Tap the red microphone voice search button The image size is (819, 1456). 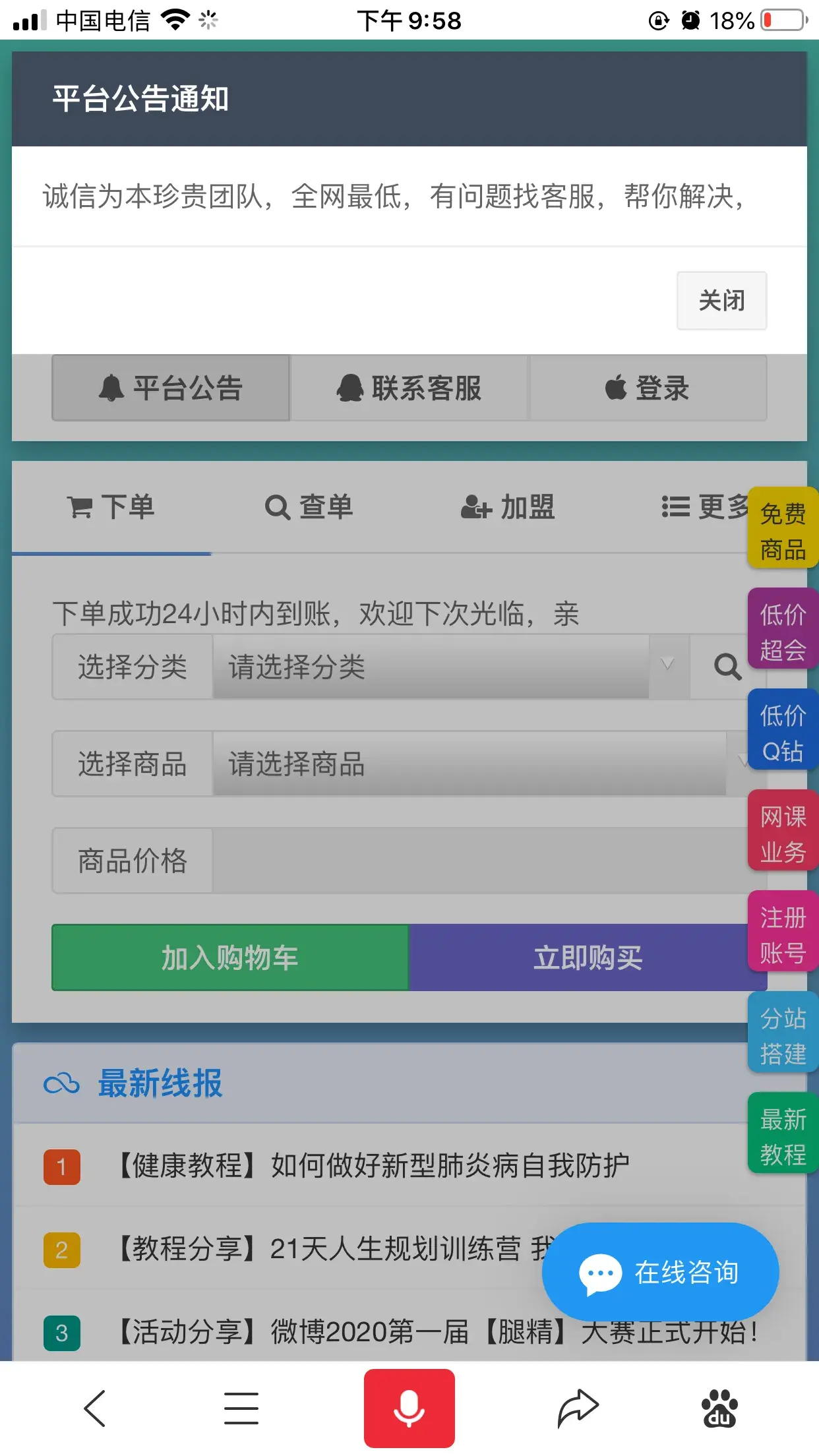409,1409
